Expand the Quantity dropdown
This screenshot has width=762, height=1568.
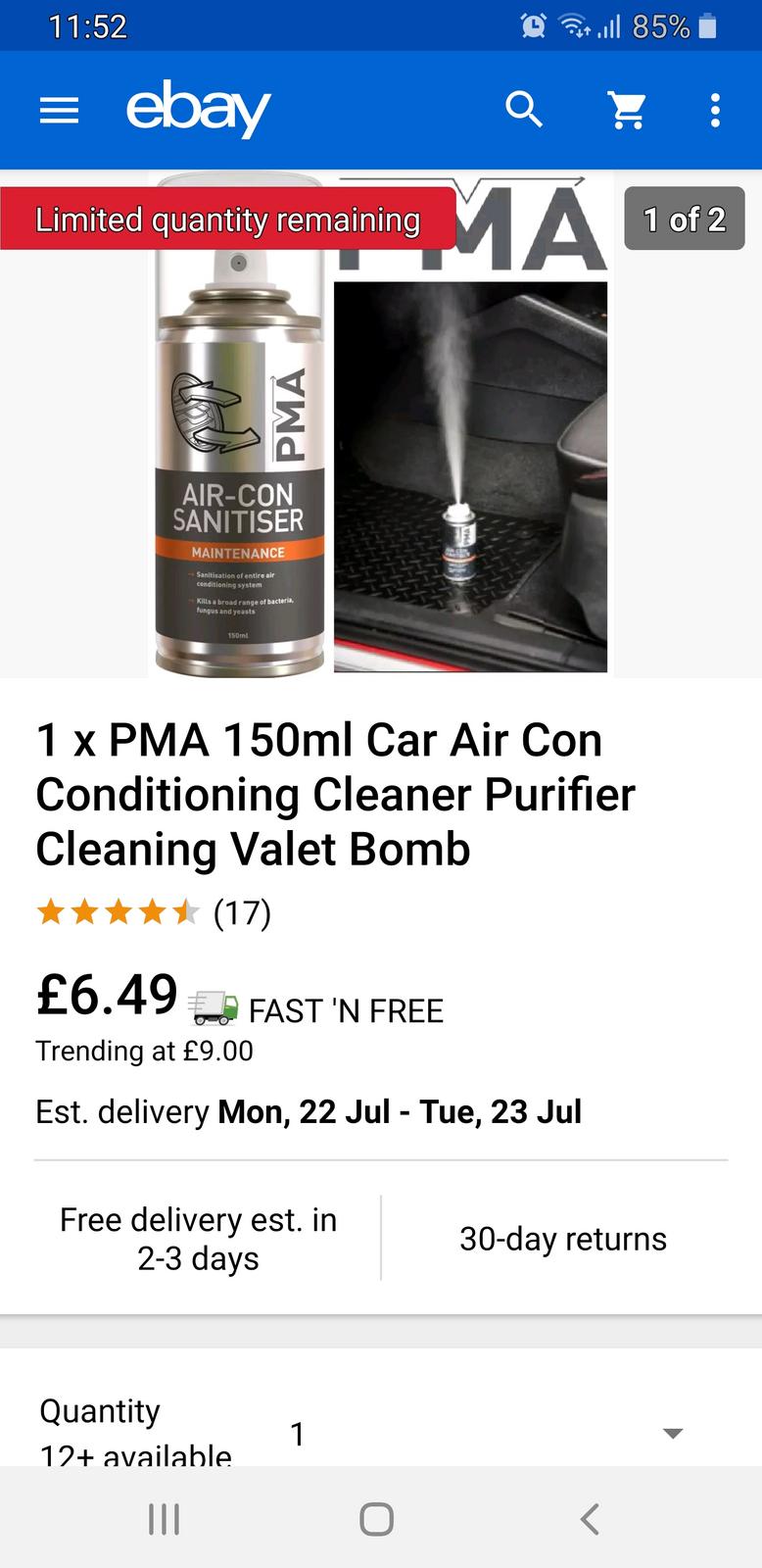pos(672,1433)
